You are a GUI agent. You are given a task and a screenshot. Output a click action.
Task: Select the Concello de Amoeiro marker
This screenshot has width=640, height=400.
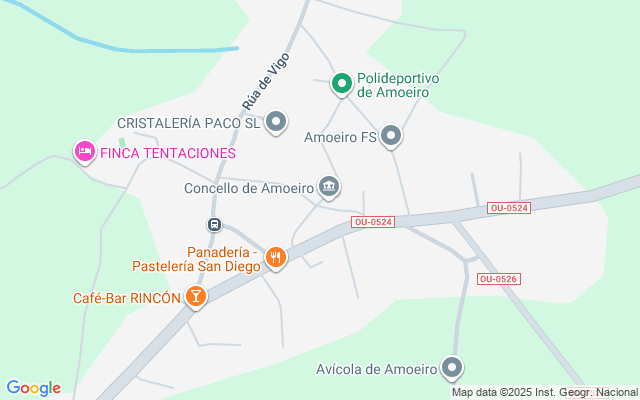pyautogui.click(x=329, y=187)
